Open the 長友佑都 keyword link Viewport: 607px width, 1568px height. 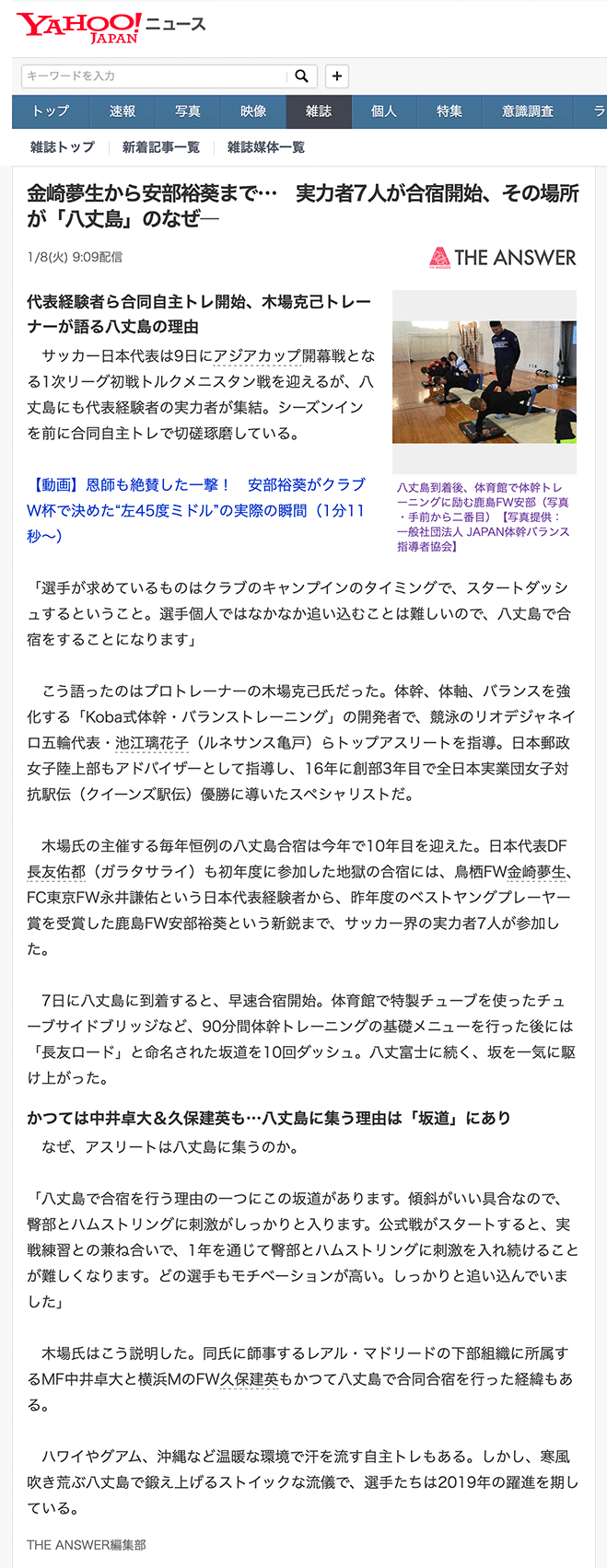(56, 871)
